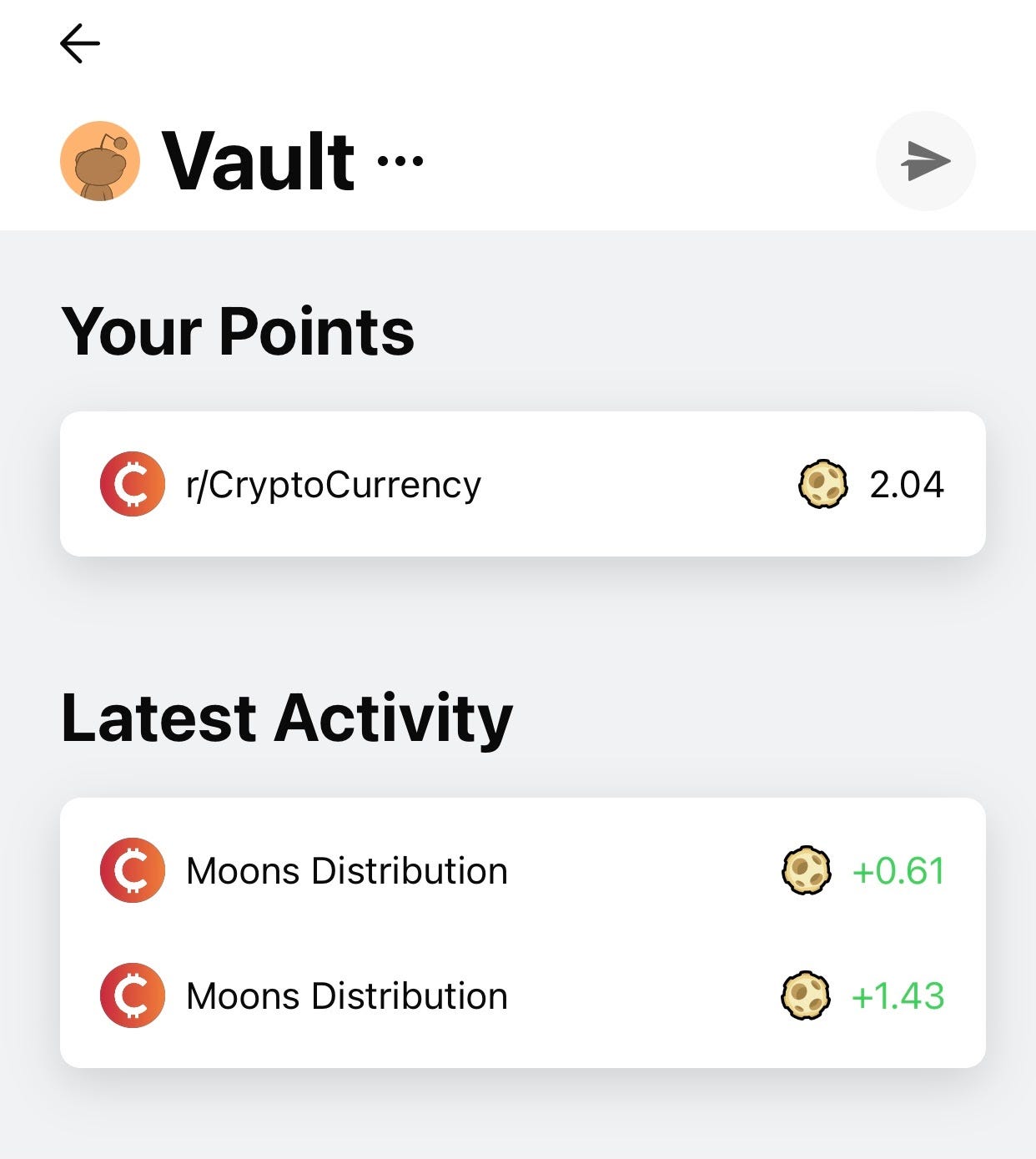1036x1159 pixels.
Task: Go back using the arrow icon
Action: pos(80,43)
